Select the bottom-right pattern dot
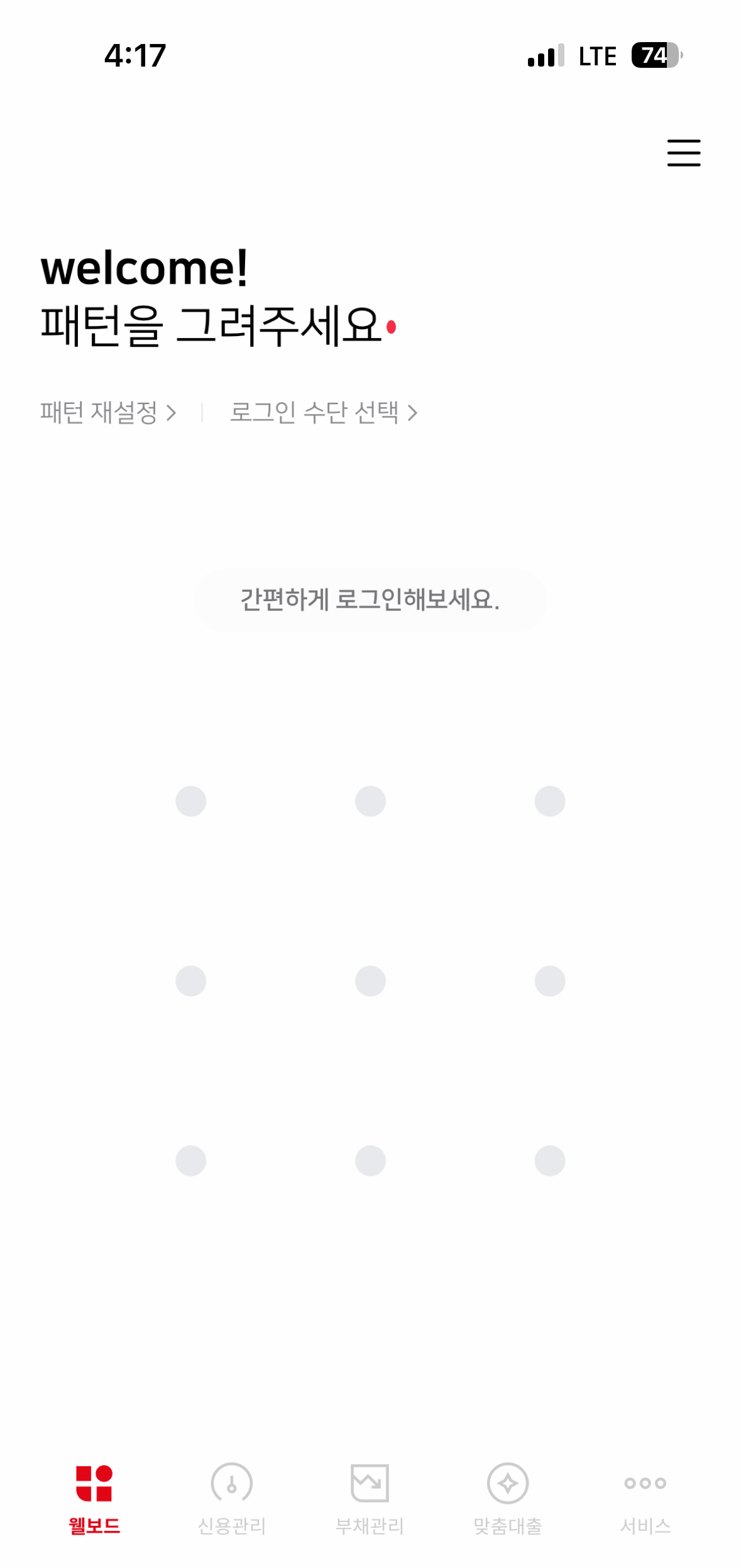741x1568 pixels. (x=550, y=1160)
